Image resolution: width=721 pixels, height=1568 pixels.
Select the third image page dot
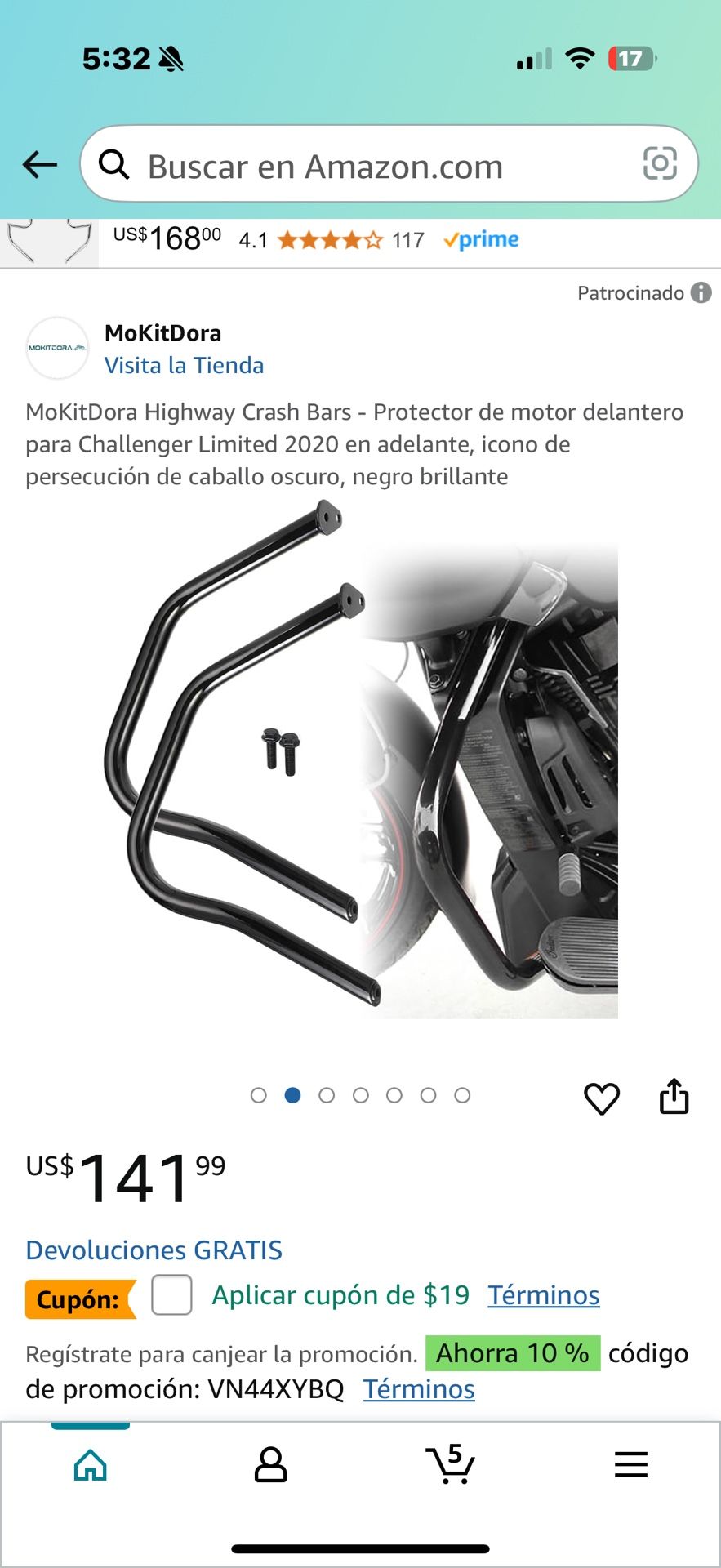[327, 1095]
